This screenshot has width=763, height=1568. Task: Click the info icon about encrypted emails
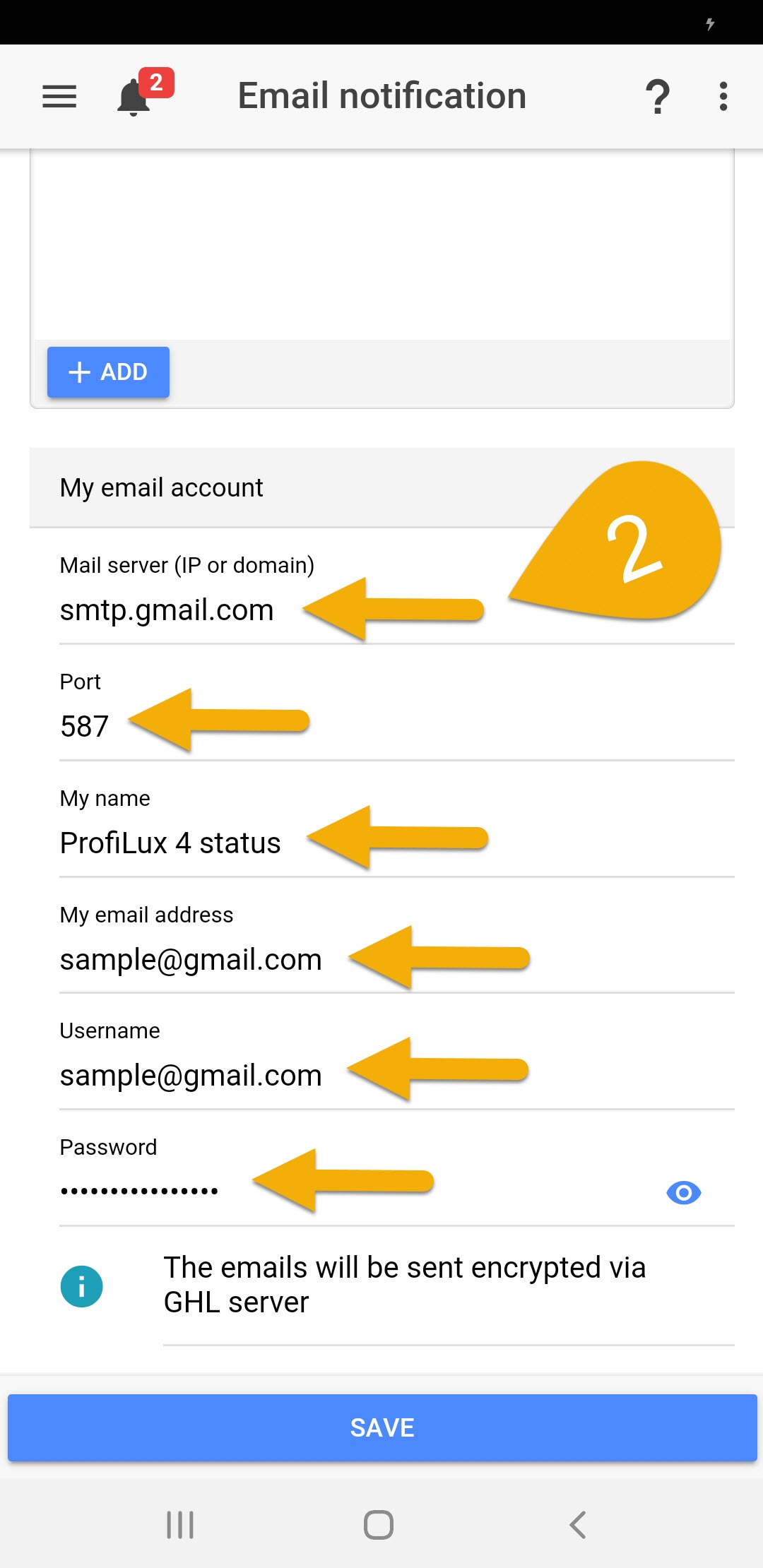[81, 1285]
